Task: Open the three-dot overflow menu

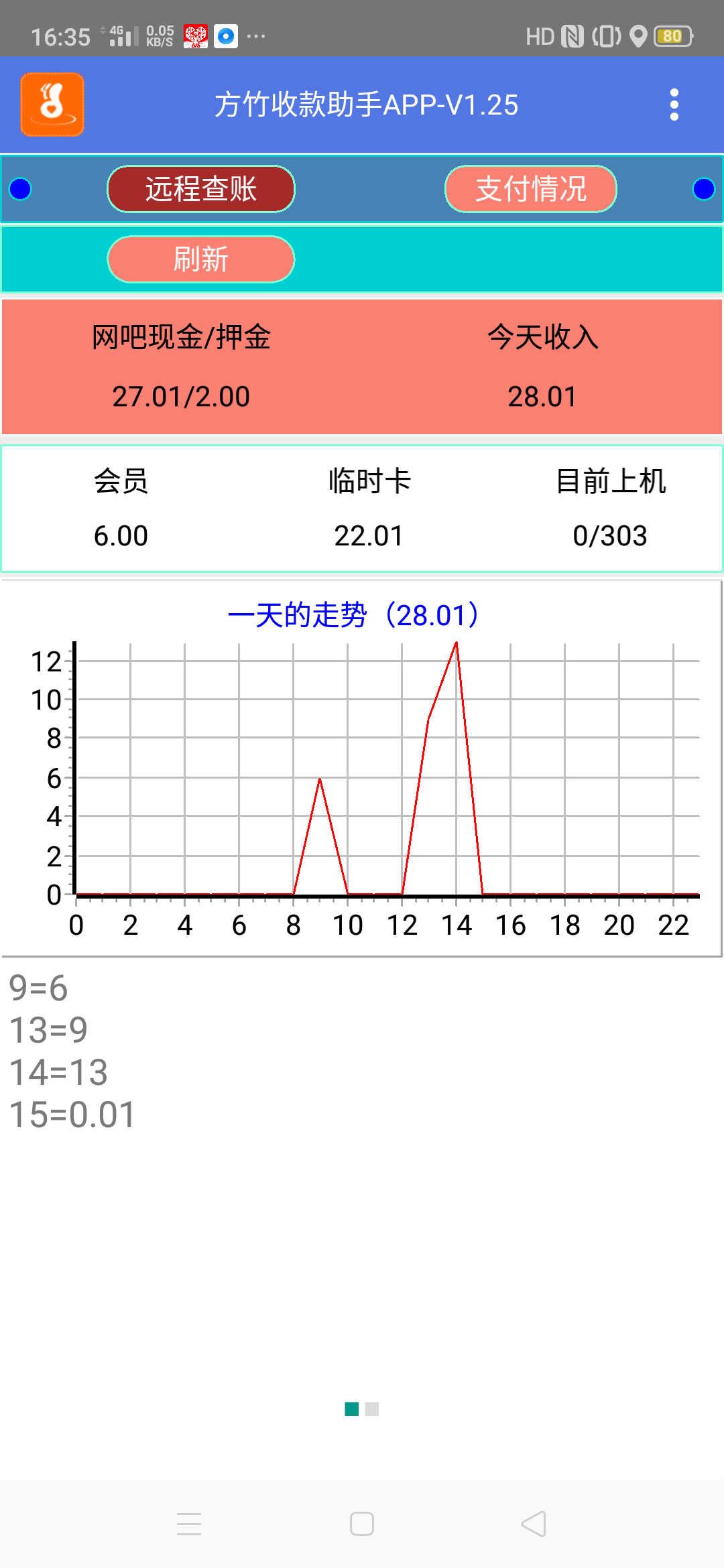Action: click(x=675, y=105)
